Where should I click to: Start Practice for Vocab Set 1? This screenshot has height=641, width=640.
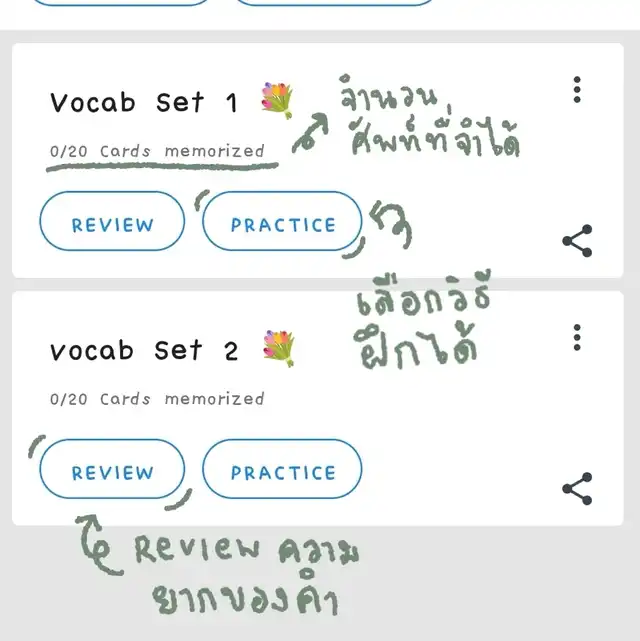coord(282,224)
